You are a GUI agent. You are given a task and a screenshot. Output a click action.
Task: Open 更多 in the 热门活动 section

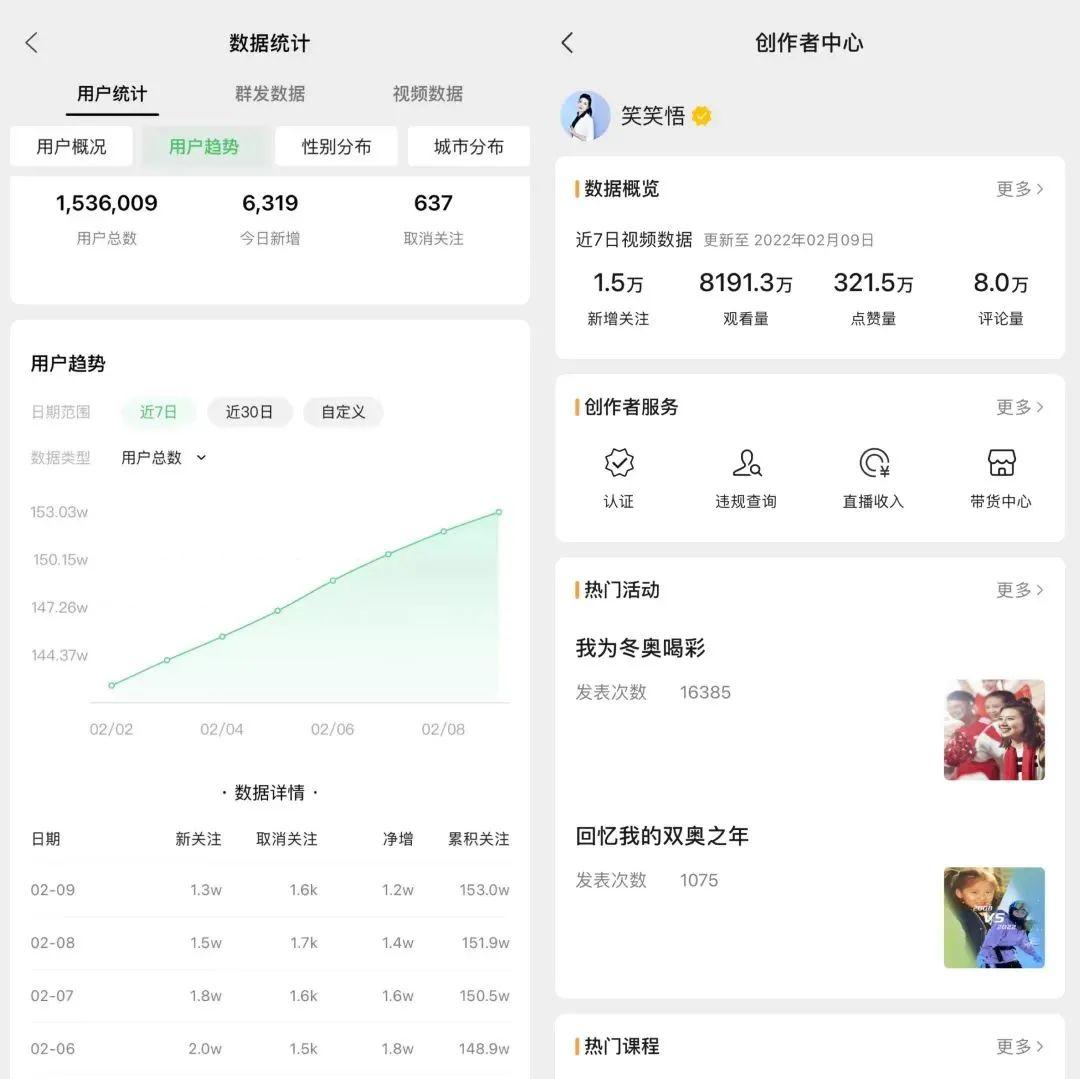1019,590
